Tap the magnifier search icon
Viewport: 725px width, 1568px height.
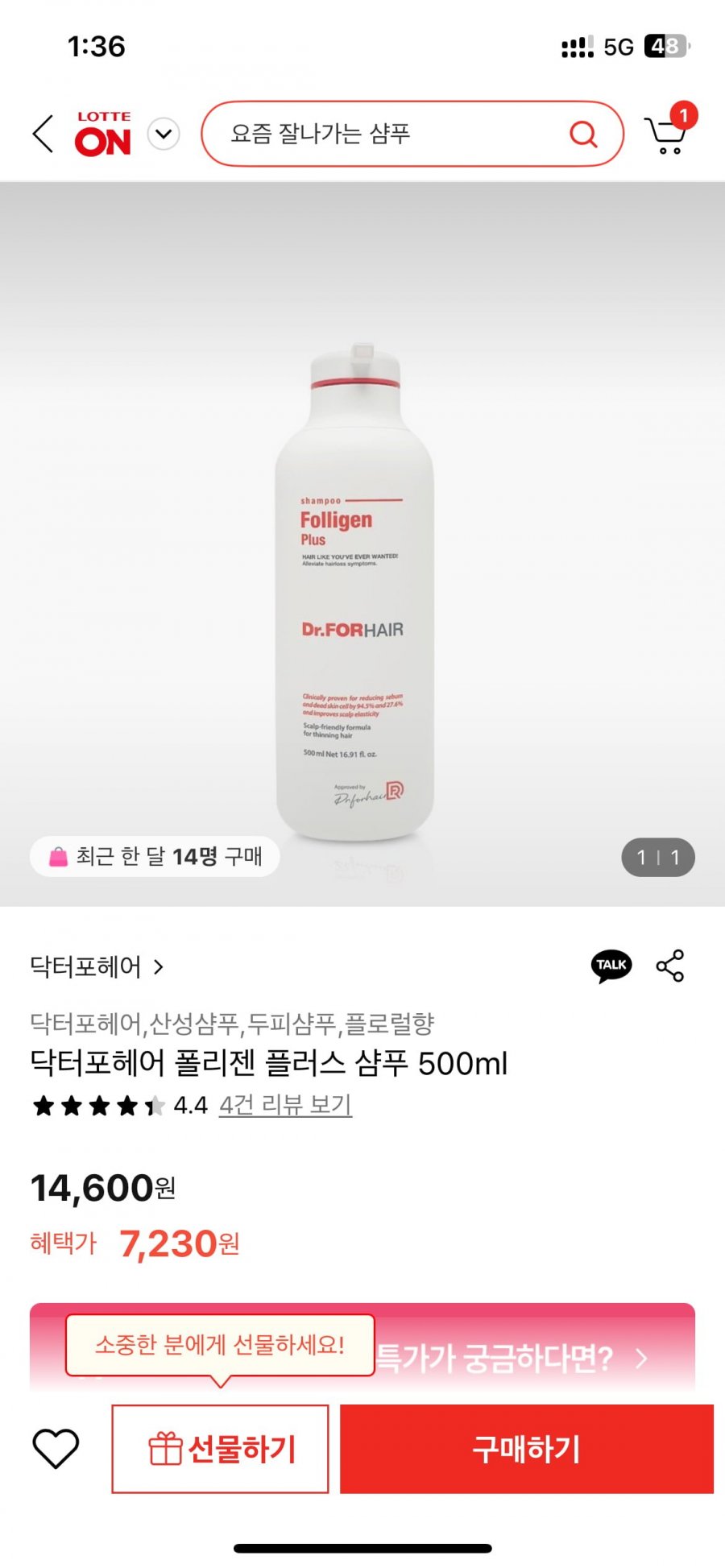583,134
